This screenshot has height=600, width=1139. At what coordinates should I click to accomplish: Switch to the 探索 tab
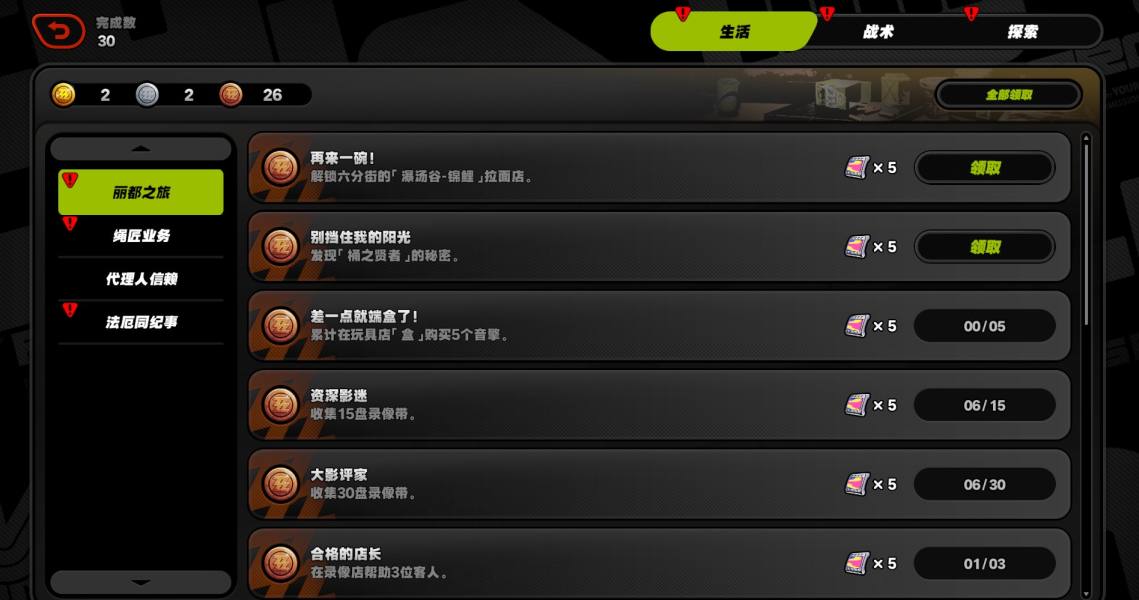pos(1022,31)
